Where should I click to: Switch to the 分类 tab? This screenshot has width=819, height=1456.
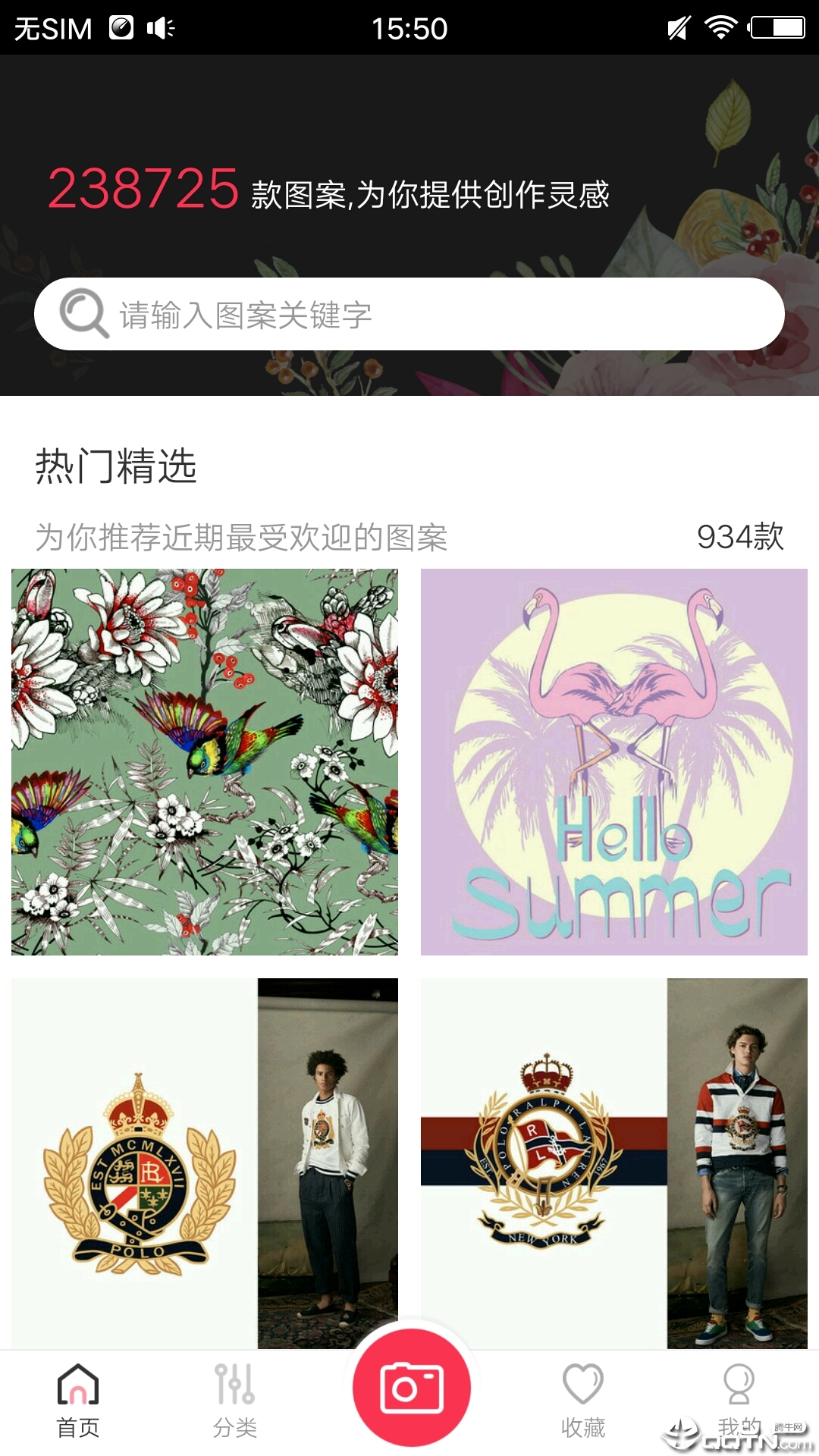234,1401
